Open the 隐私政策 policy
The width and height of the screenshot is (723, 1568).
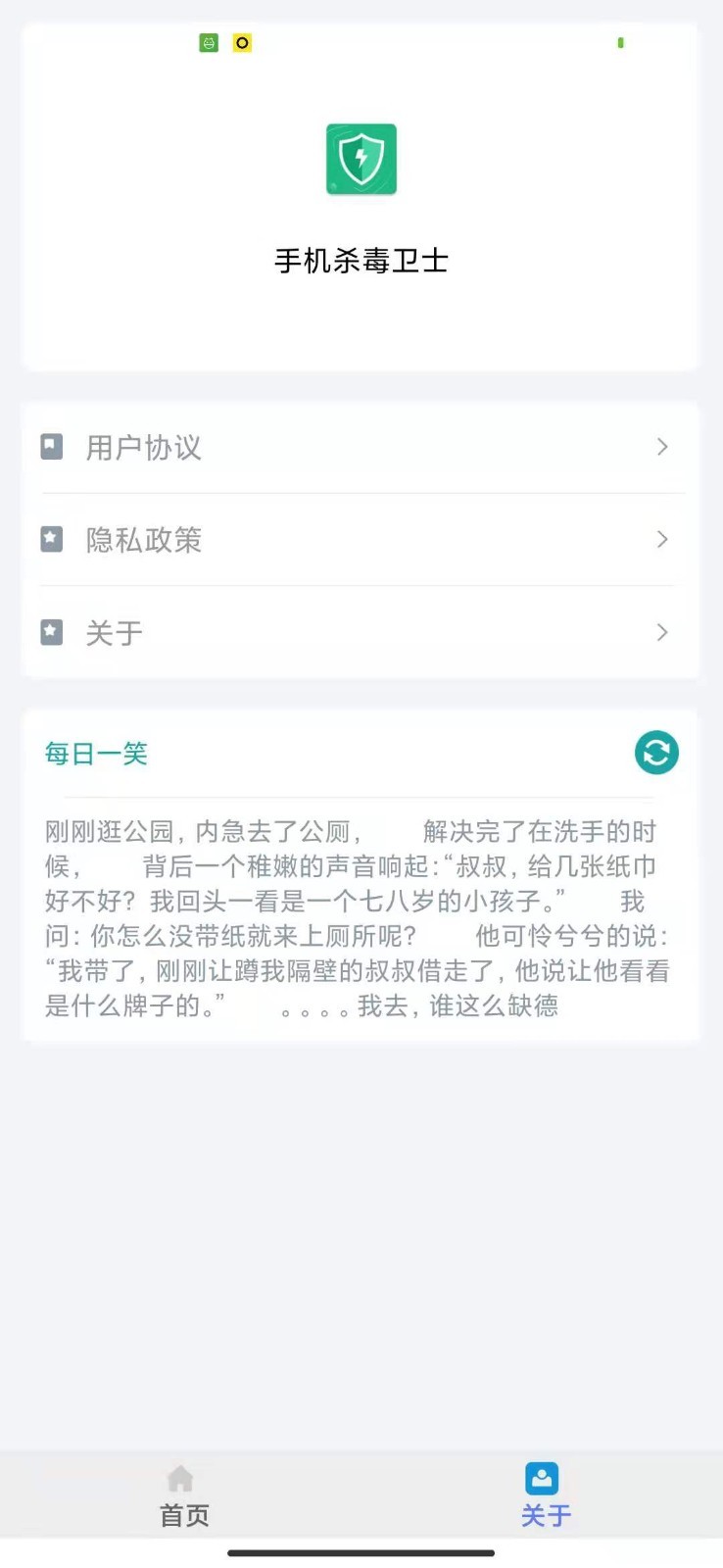tap(142, 540)
